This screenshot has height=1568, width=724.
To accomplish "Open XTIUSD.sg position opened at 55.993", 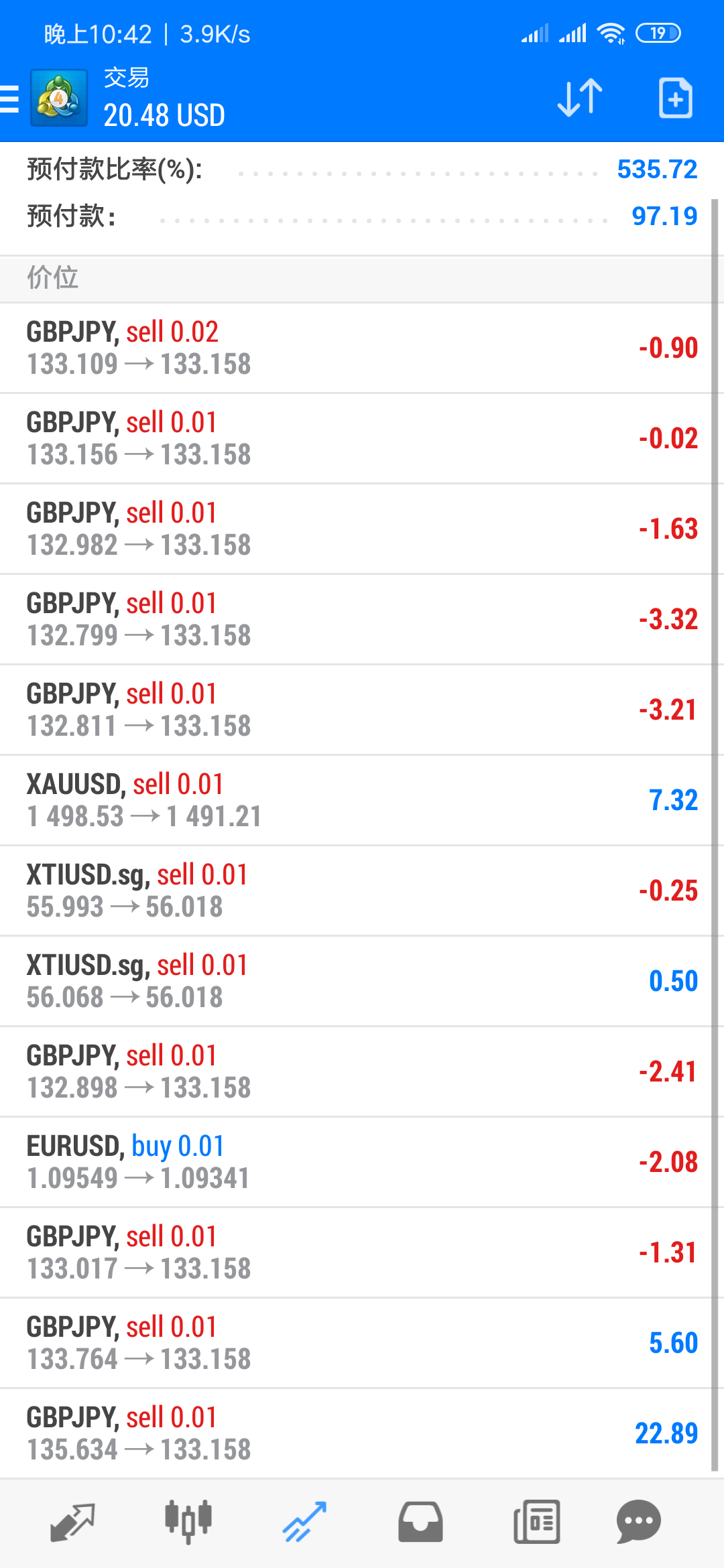I will click(362, 891).
